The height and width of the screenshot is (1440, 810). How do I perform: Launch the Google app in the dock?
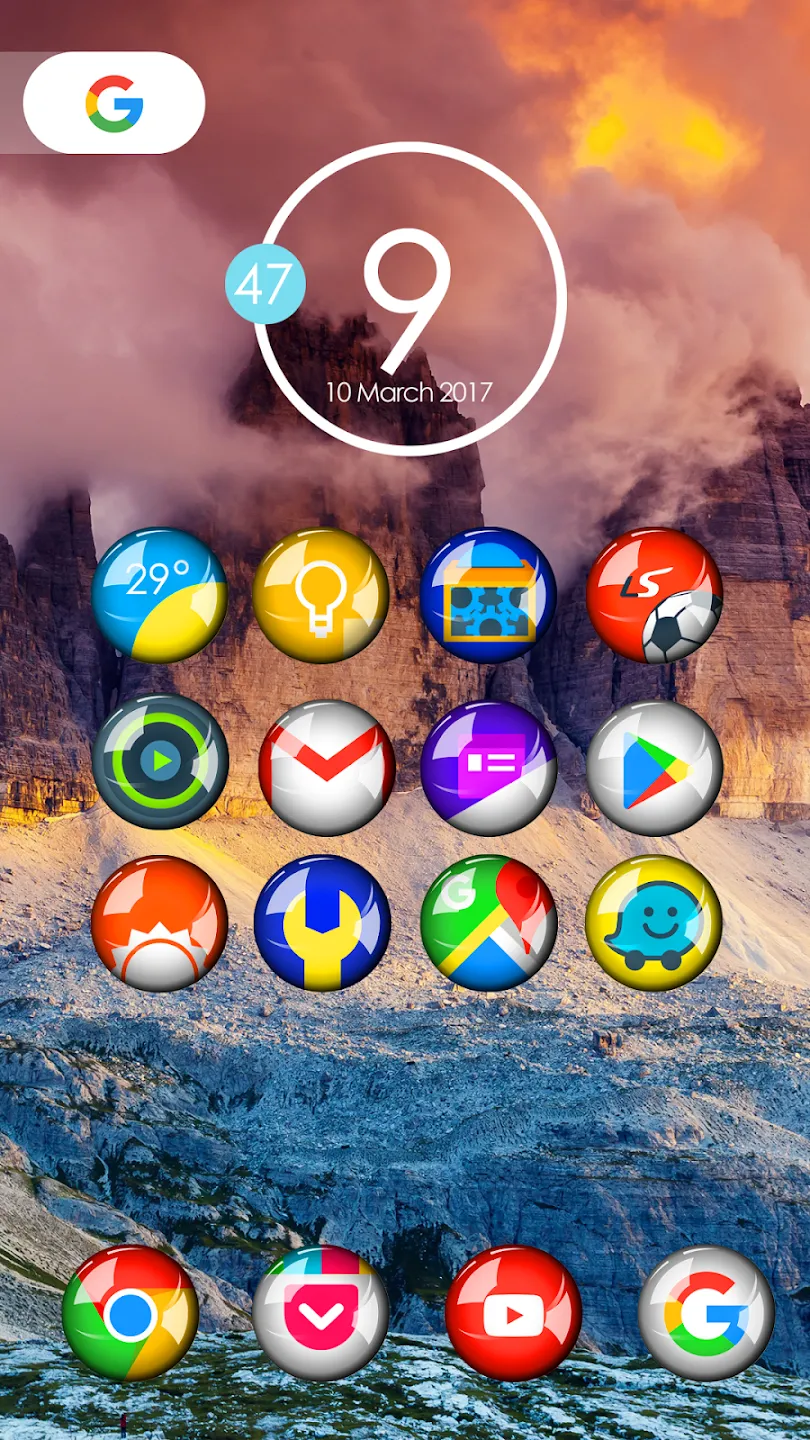tap(706, 1313)
